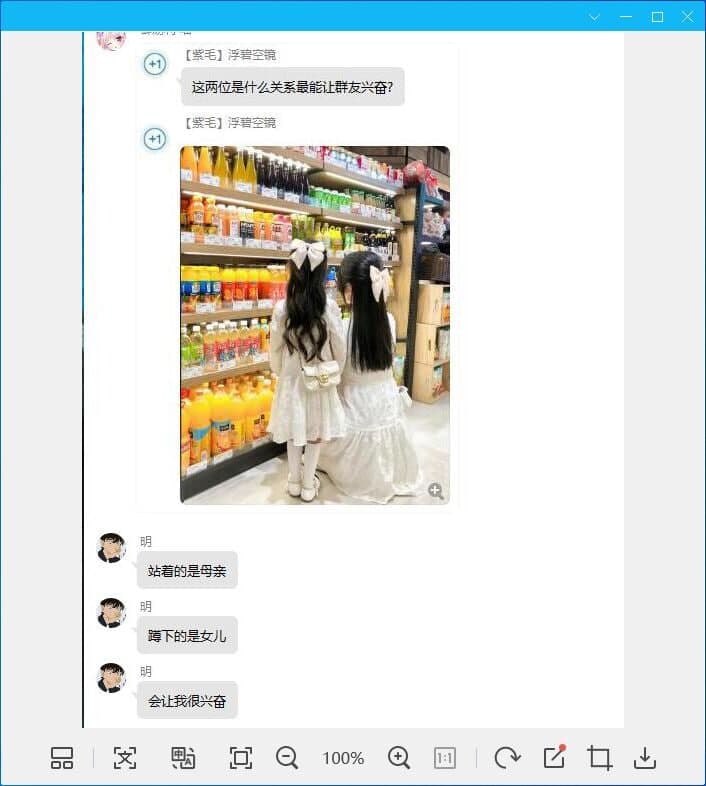Open the thumbnail gallery view
706x786 pixels.
point(62,758)
